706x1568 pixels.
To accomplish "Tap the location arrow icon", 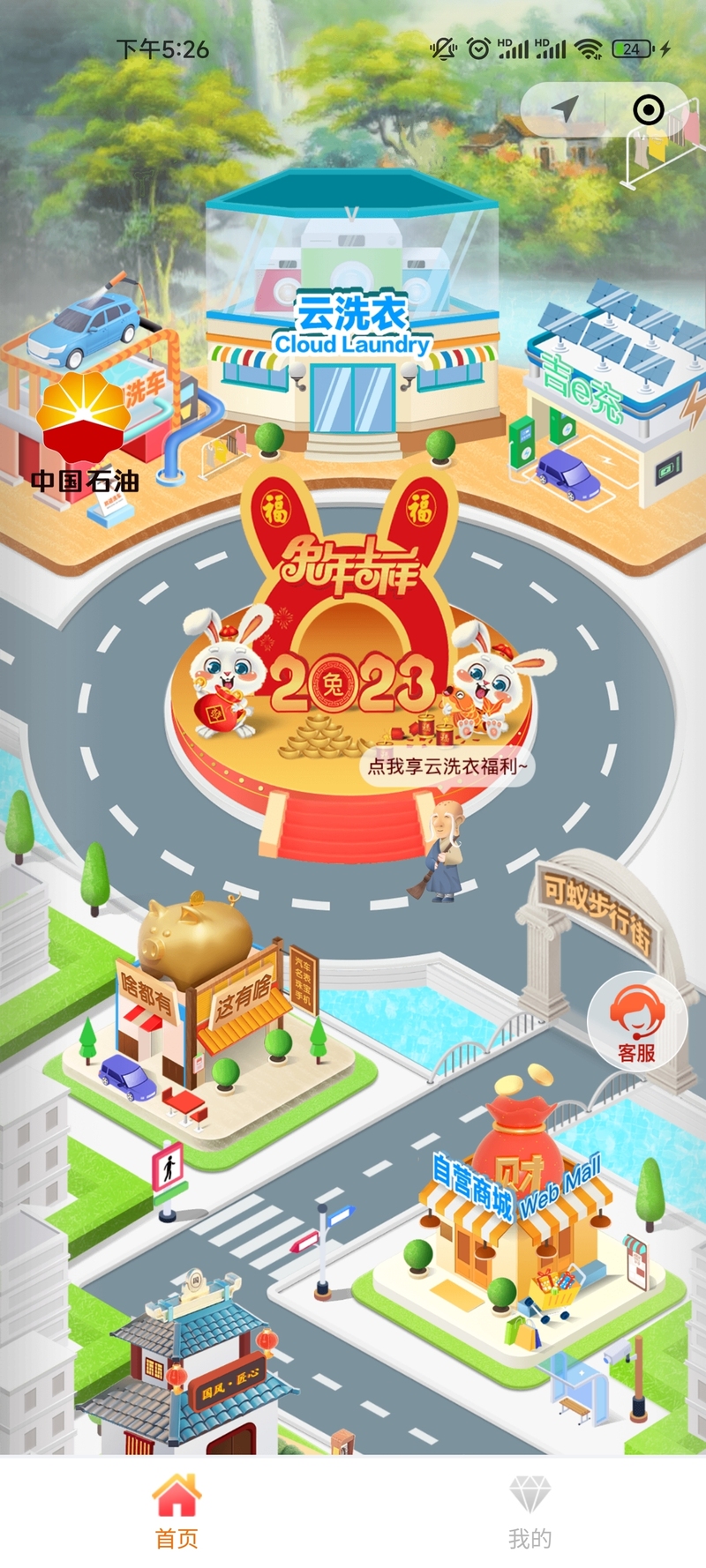I will coord(565,109).
